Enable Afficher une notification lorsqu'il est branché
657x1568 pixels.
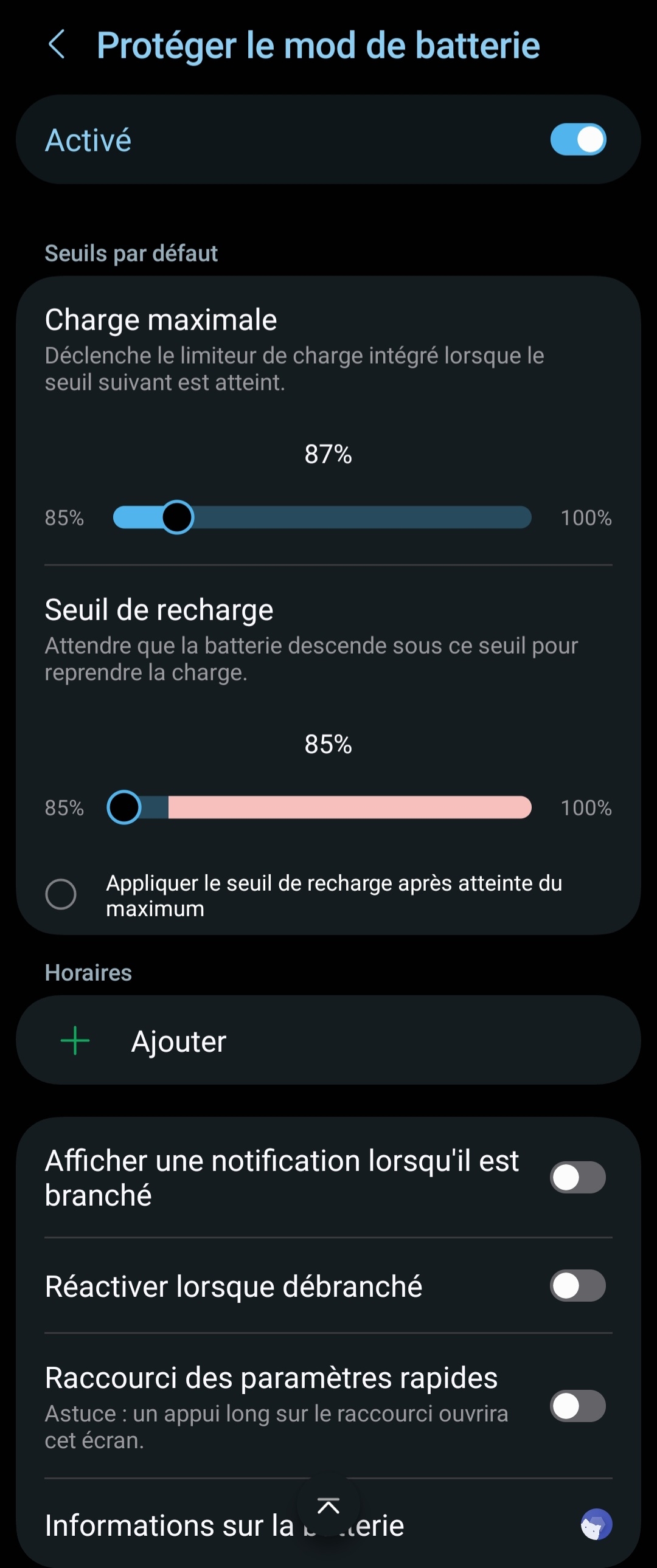click(577, 1177)
